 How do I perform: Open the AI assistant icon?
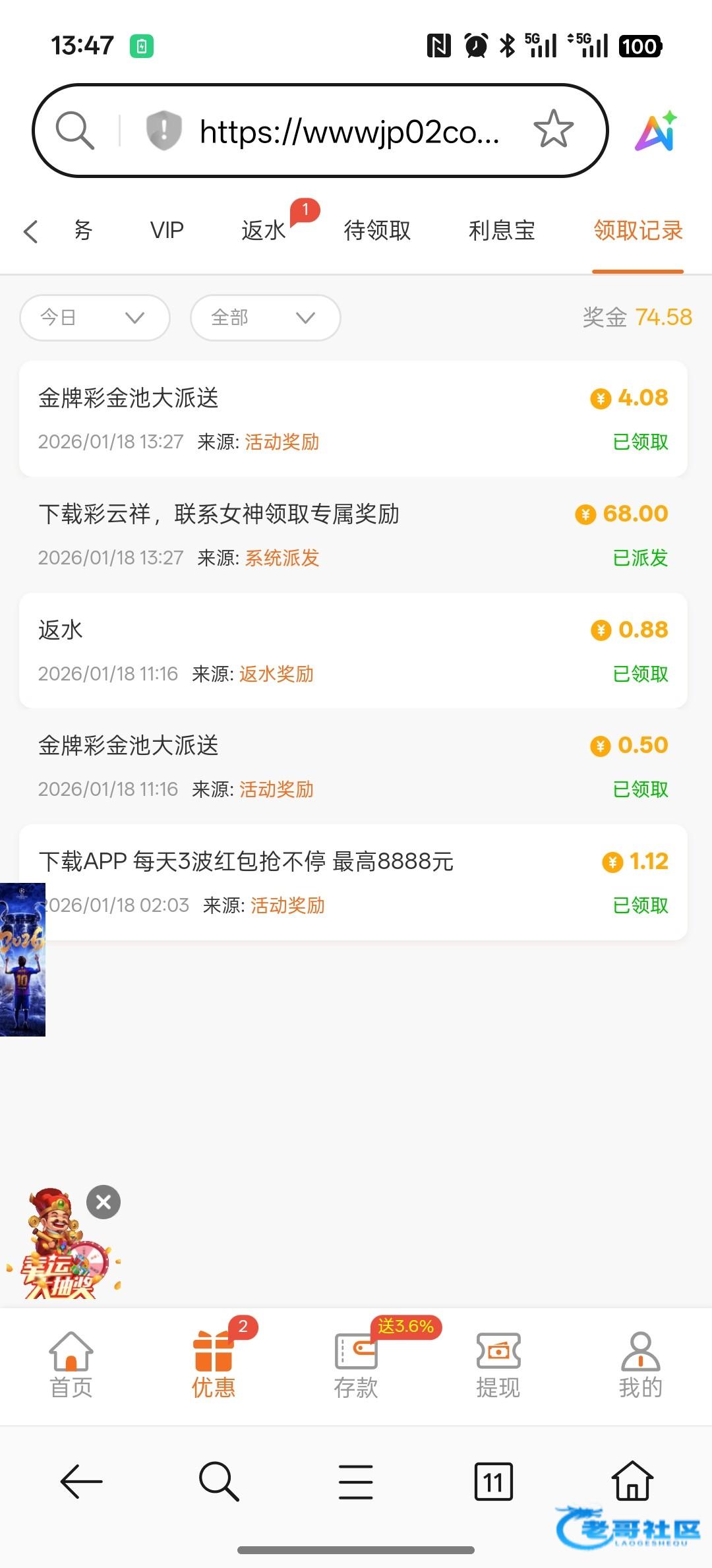[656, 131]
